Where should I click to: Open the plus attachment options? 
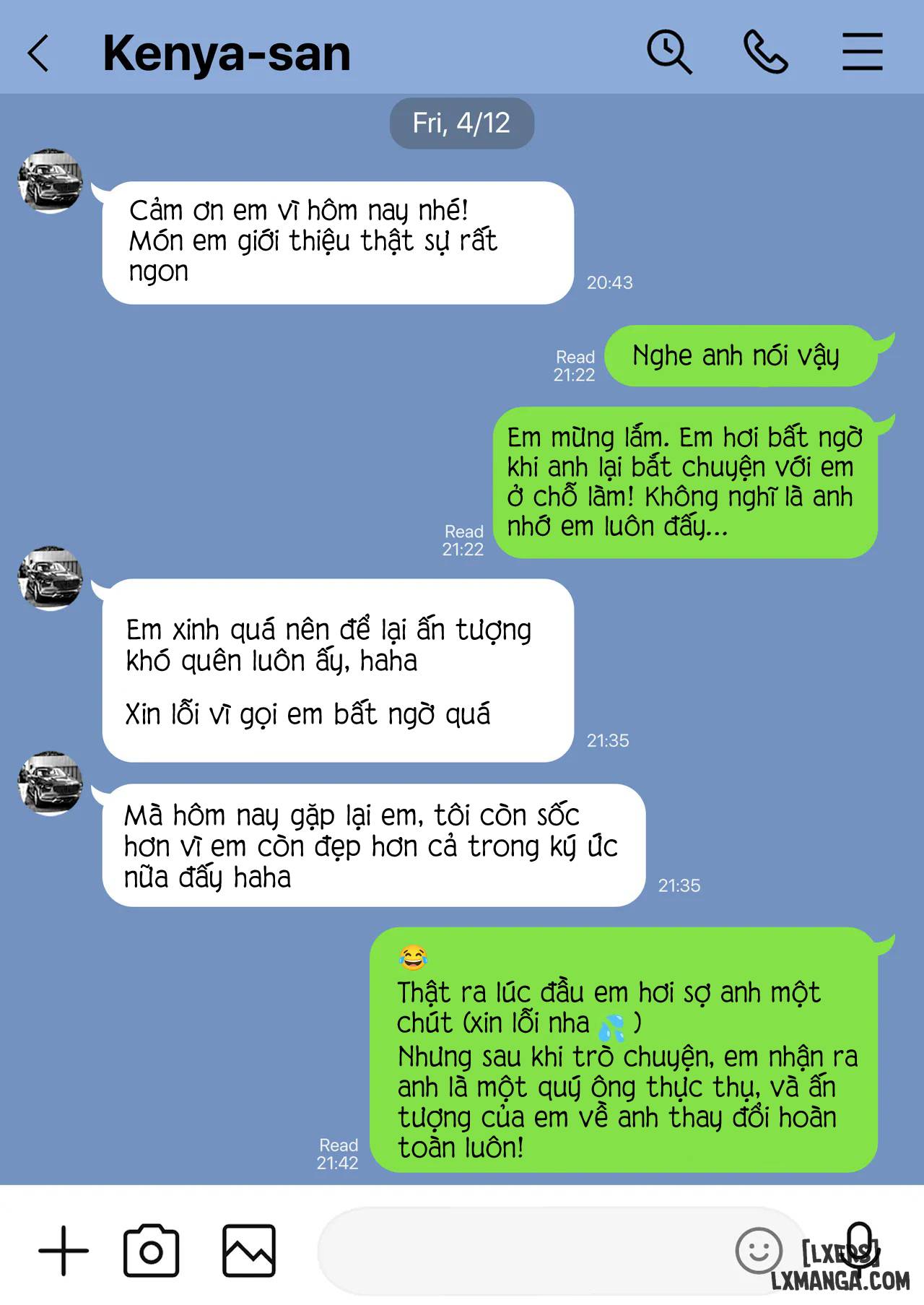click(x=64, y=1250)
